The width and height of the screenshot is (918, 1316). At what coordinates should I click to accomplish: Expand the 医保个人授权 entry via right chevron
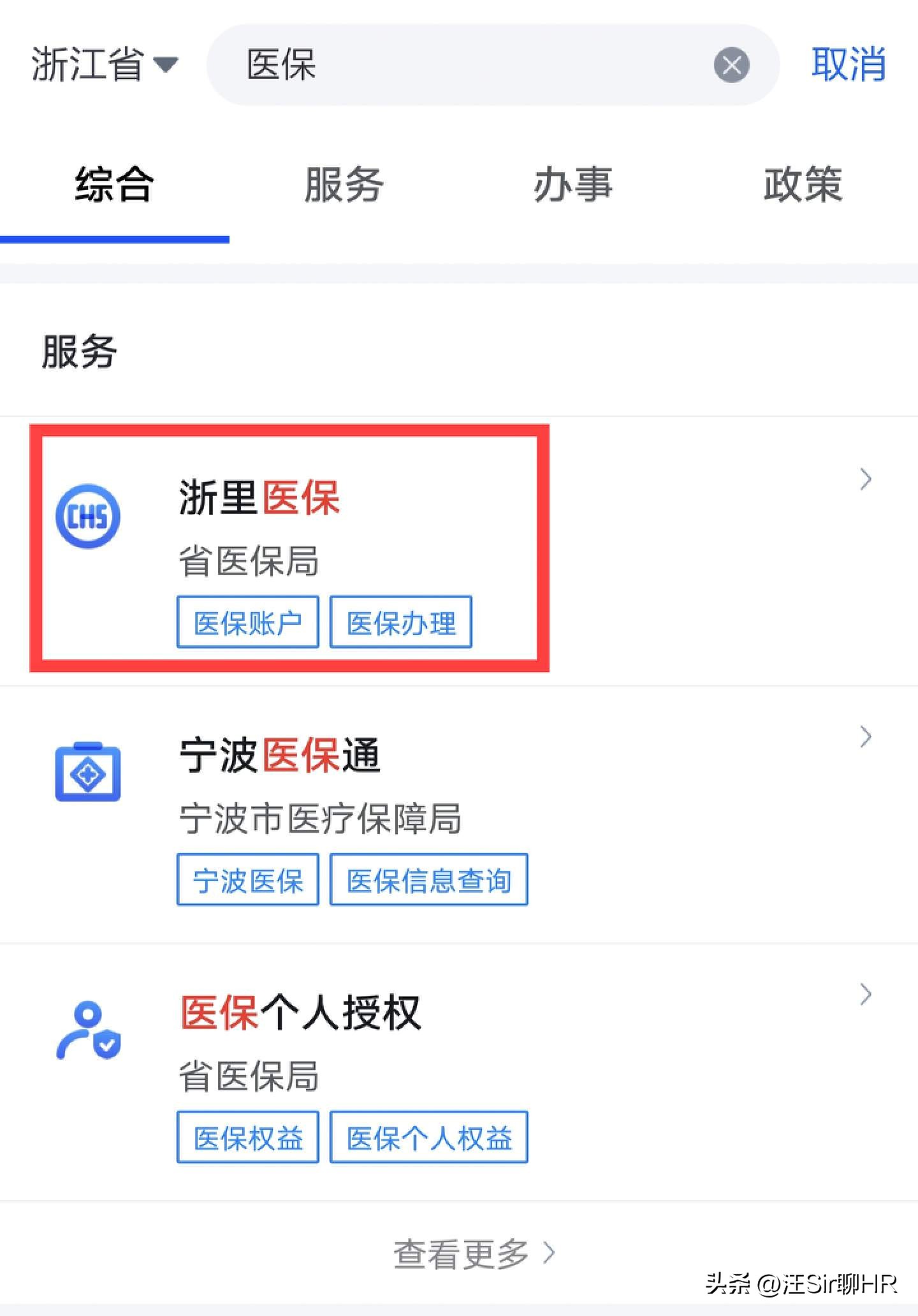[864, 993]
